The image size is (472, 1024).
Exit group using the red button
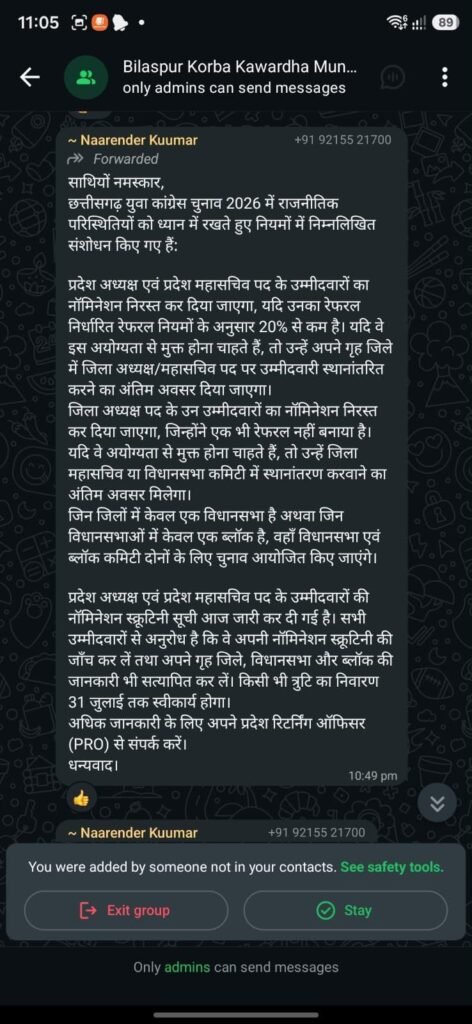126,910
